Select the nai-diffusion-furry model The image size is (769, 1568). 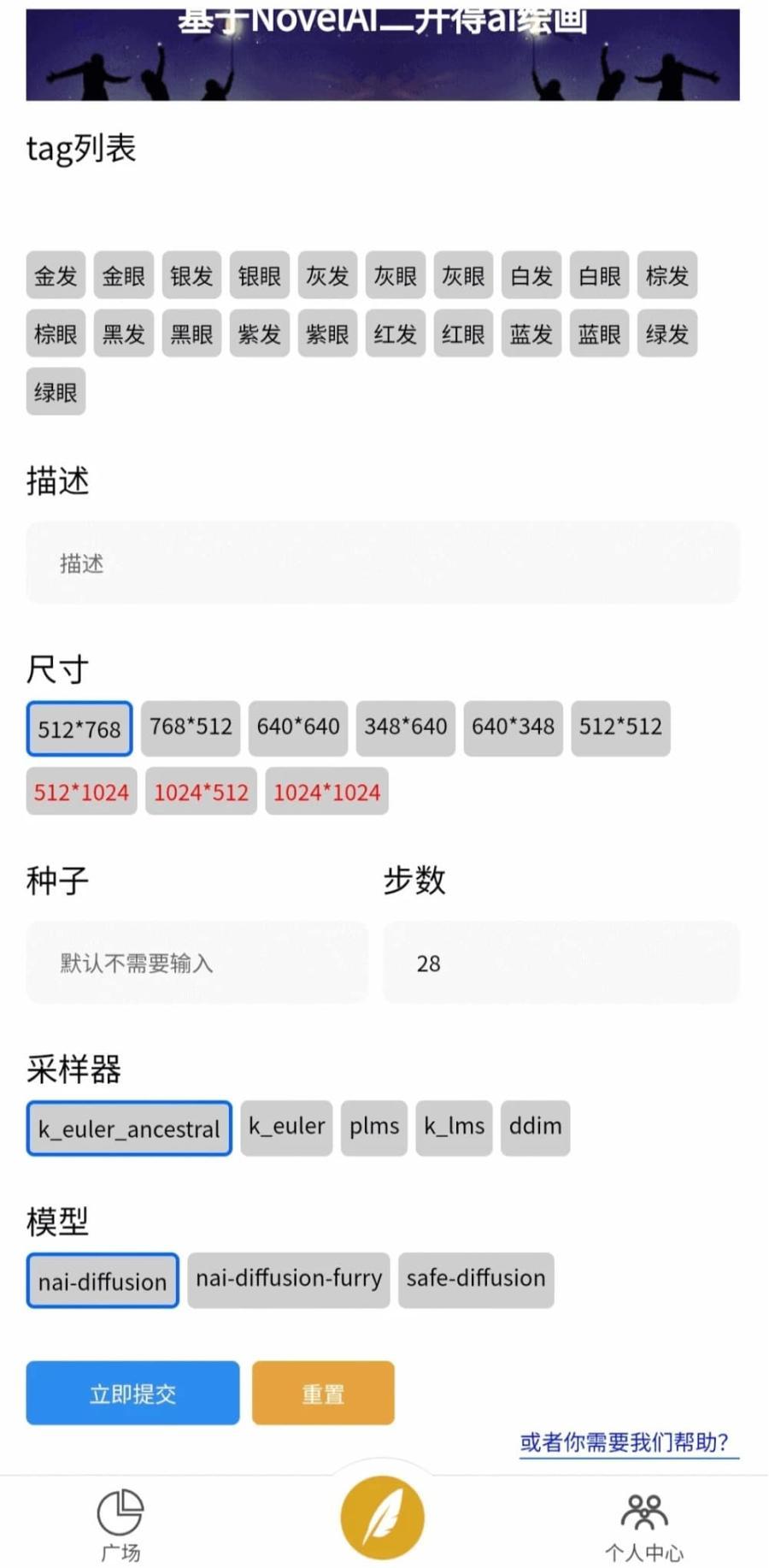coord(288,1279)
